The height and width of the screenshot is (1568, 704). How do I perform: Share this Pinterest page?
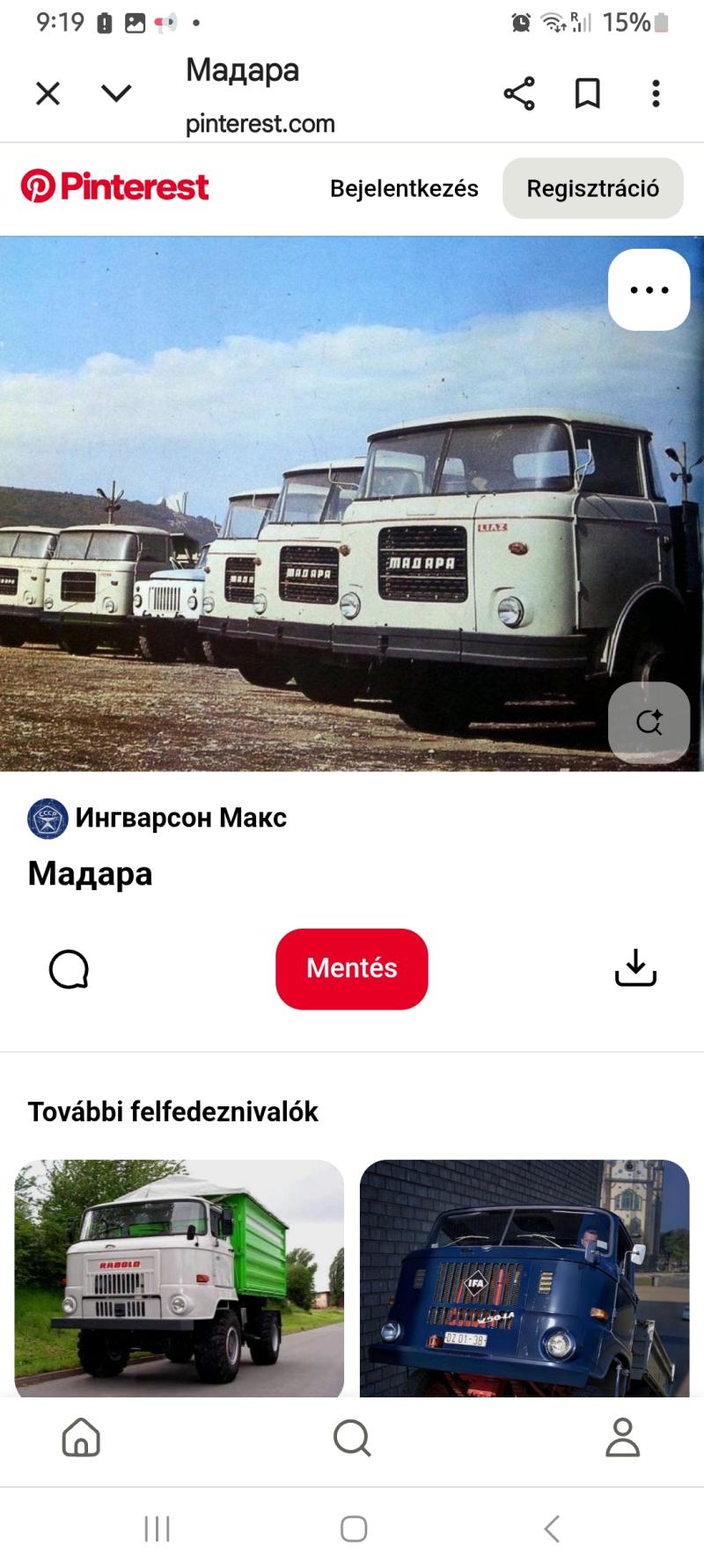(519, 93)
